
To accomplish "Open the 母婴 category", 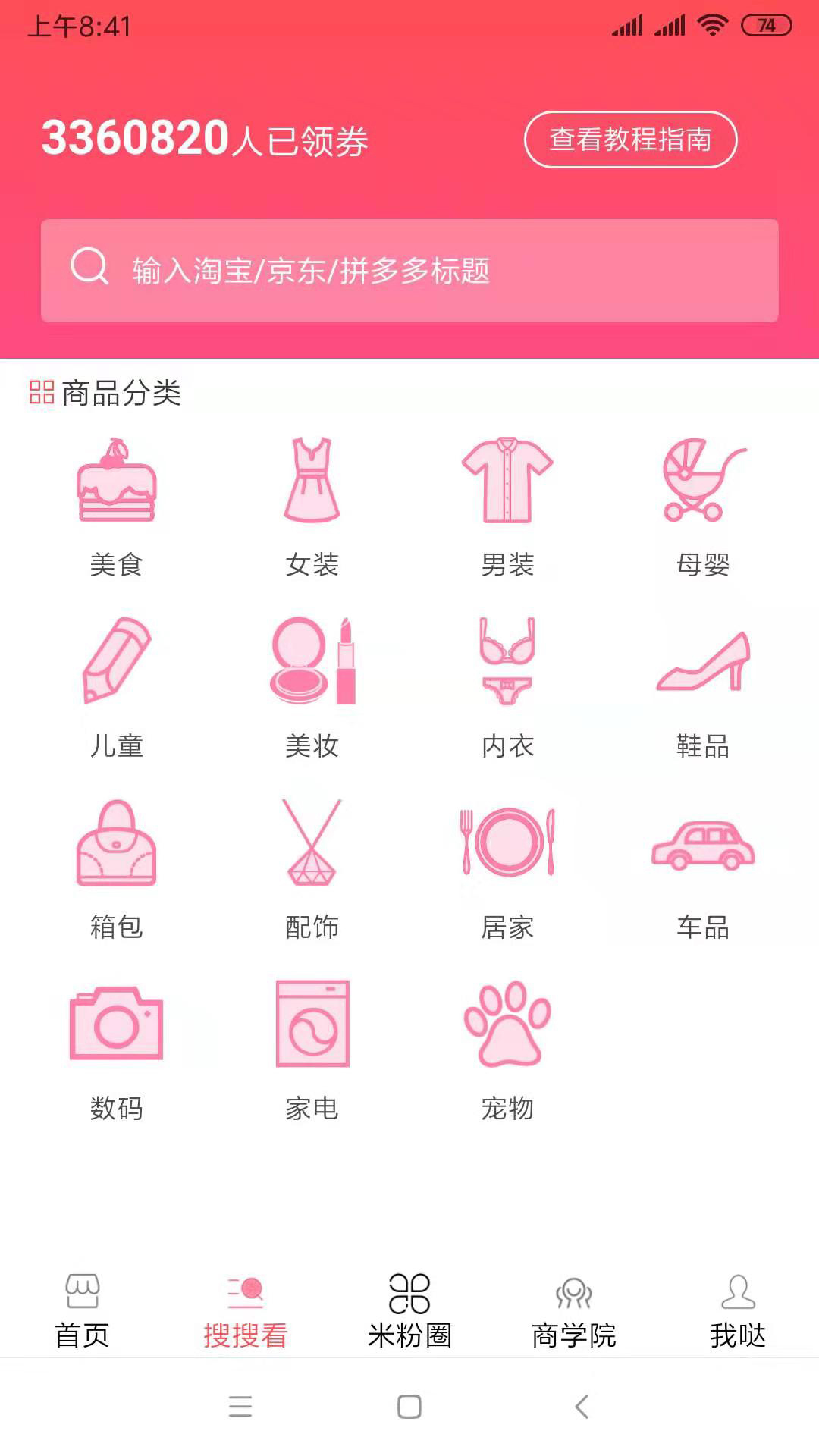I will (x=703, y=506).
